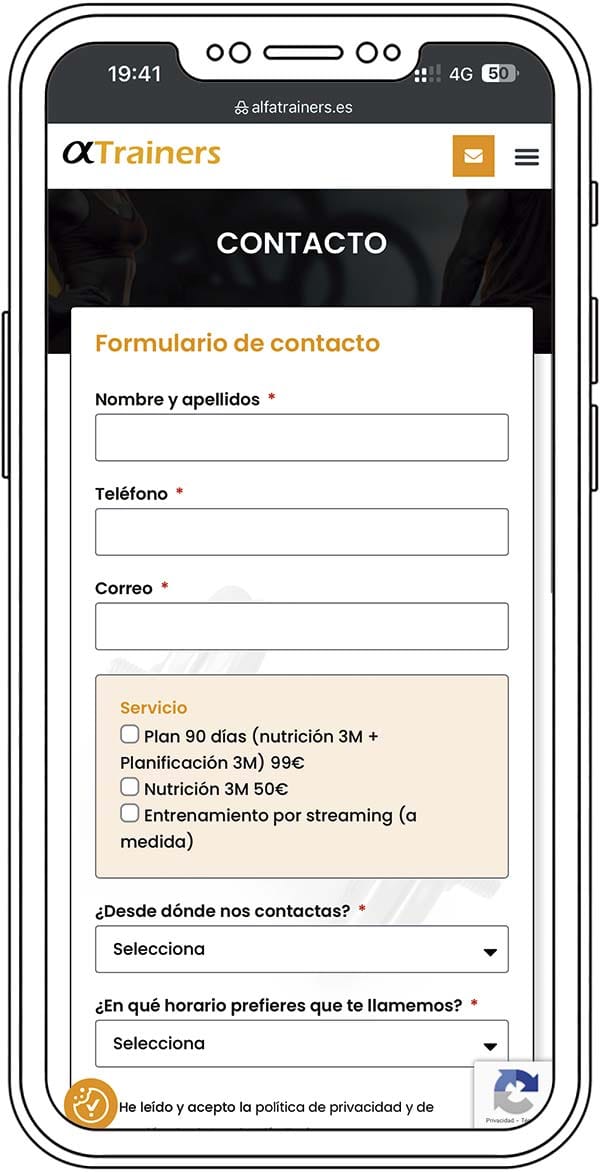Screen dimensions: 600x1172
Task: Select the Correo text field
Action: click(x=302, y=626)
